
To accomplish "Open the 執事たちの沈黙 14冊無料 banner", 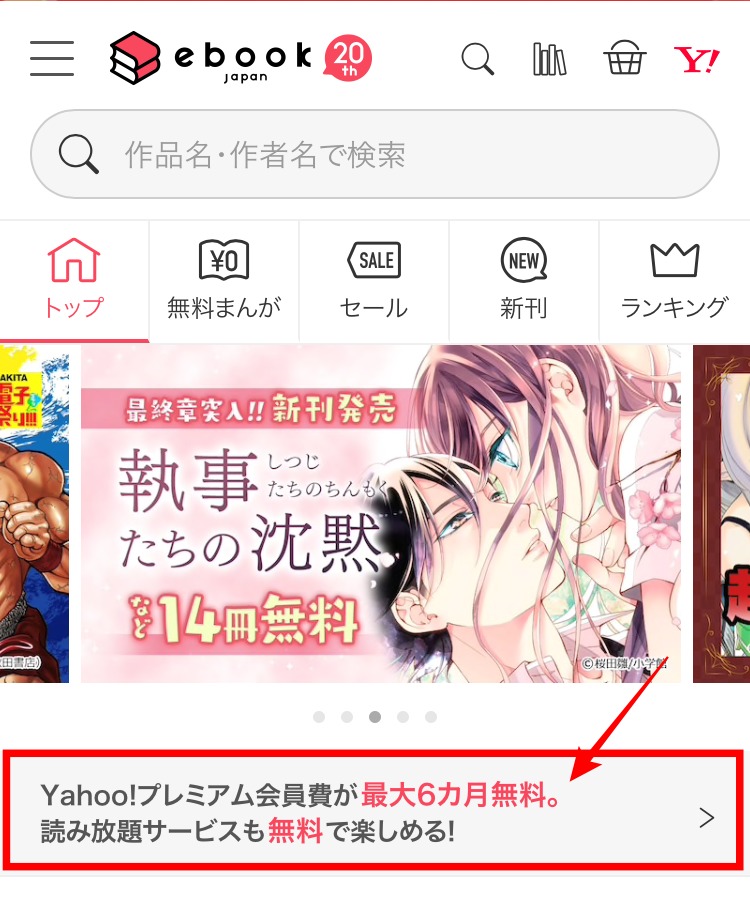I will click(380, 514).
